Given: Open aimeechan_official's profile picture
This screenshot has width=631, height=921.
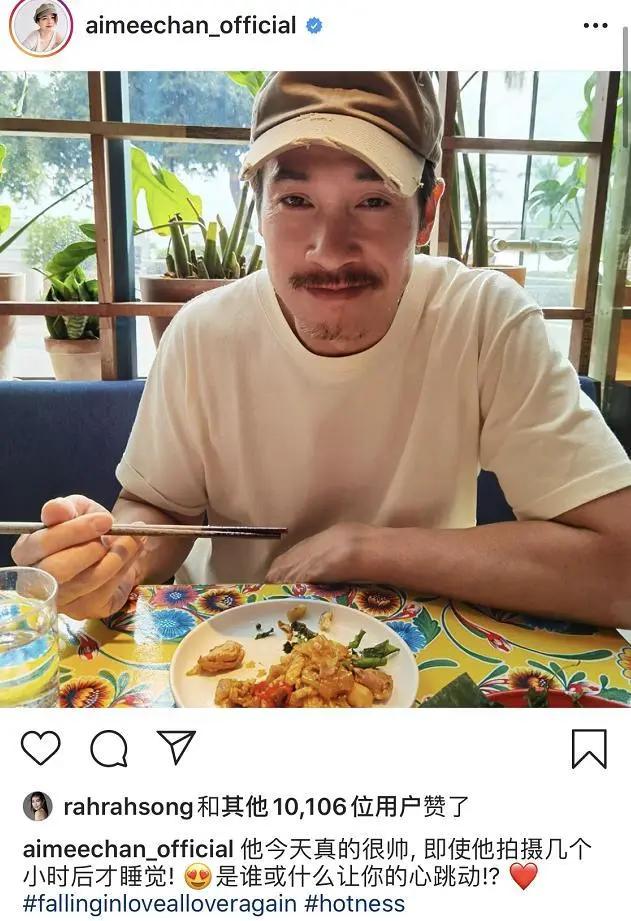Looking at the screenshot, I should [41, 26].
